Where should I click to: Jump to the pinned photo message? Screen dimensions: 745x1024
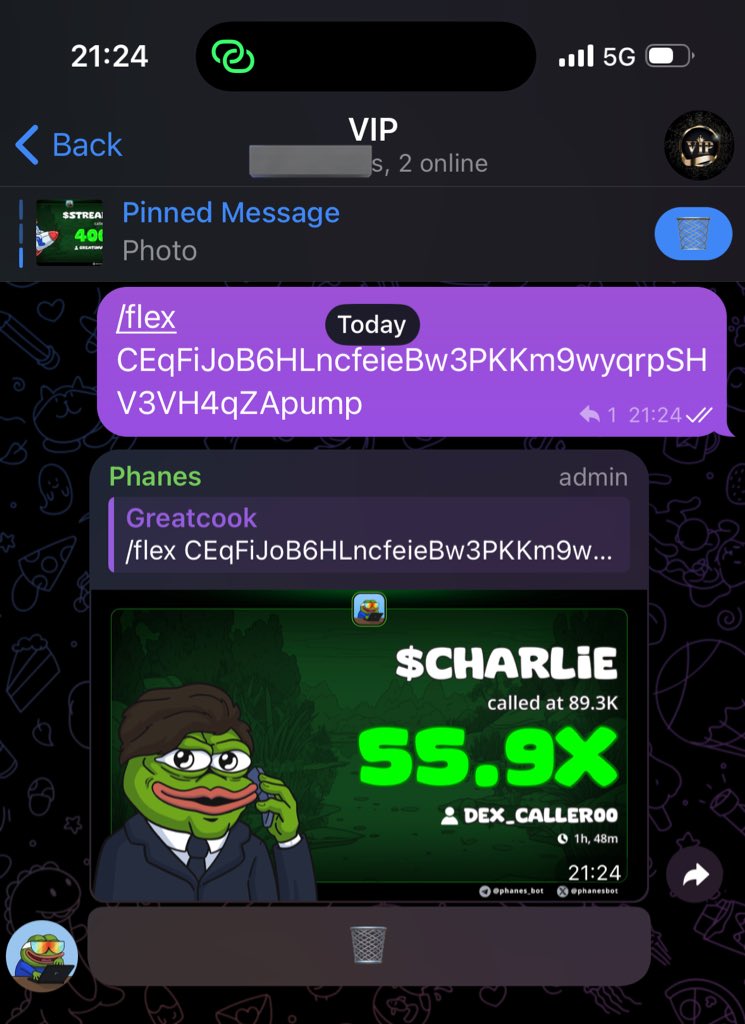(230, 231)
